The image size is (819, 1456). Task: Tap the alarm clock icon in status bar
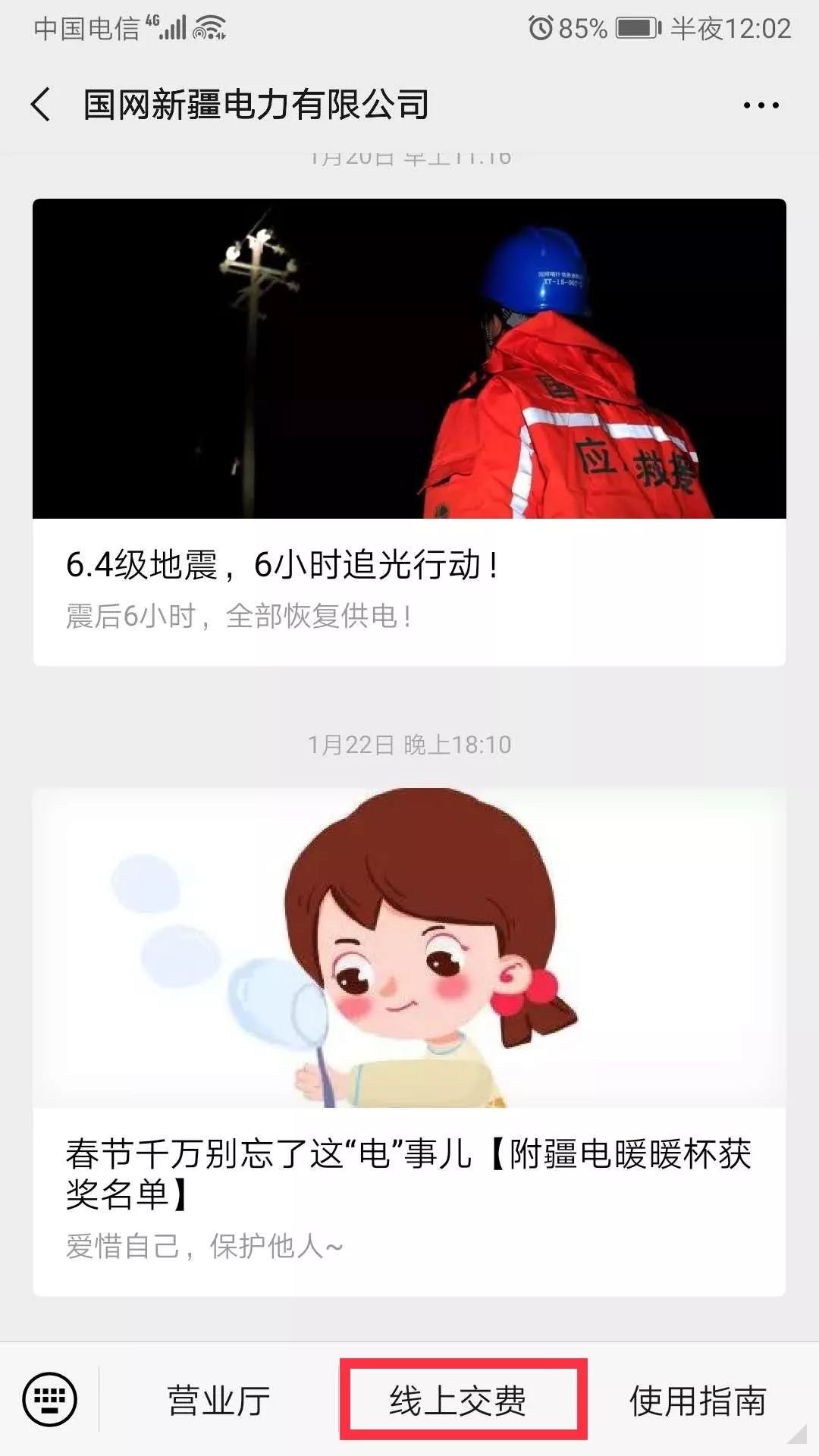tap(541, 25)
